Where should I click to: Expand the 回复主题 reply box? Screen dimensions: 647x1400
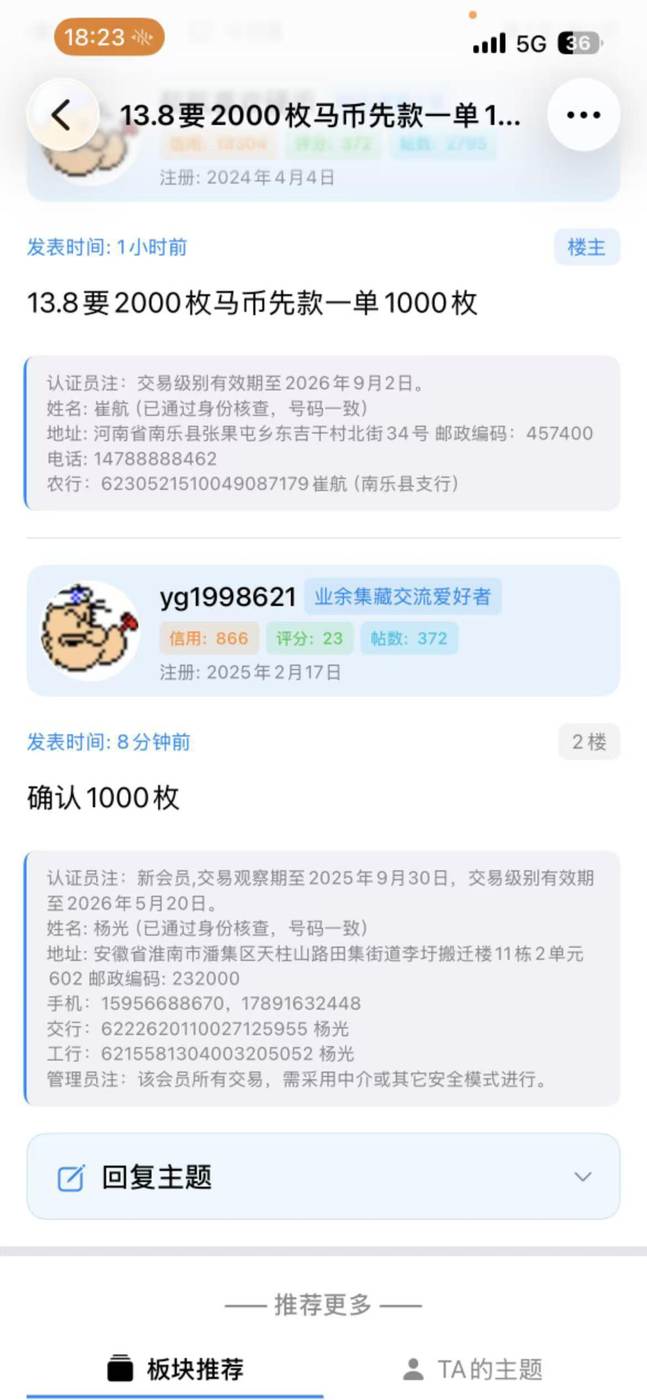coord(323,1177)
